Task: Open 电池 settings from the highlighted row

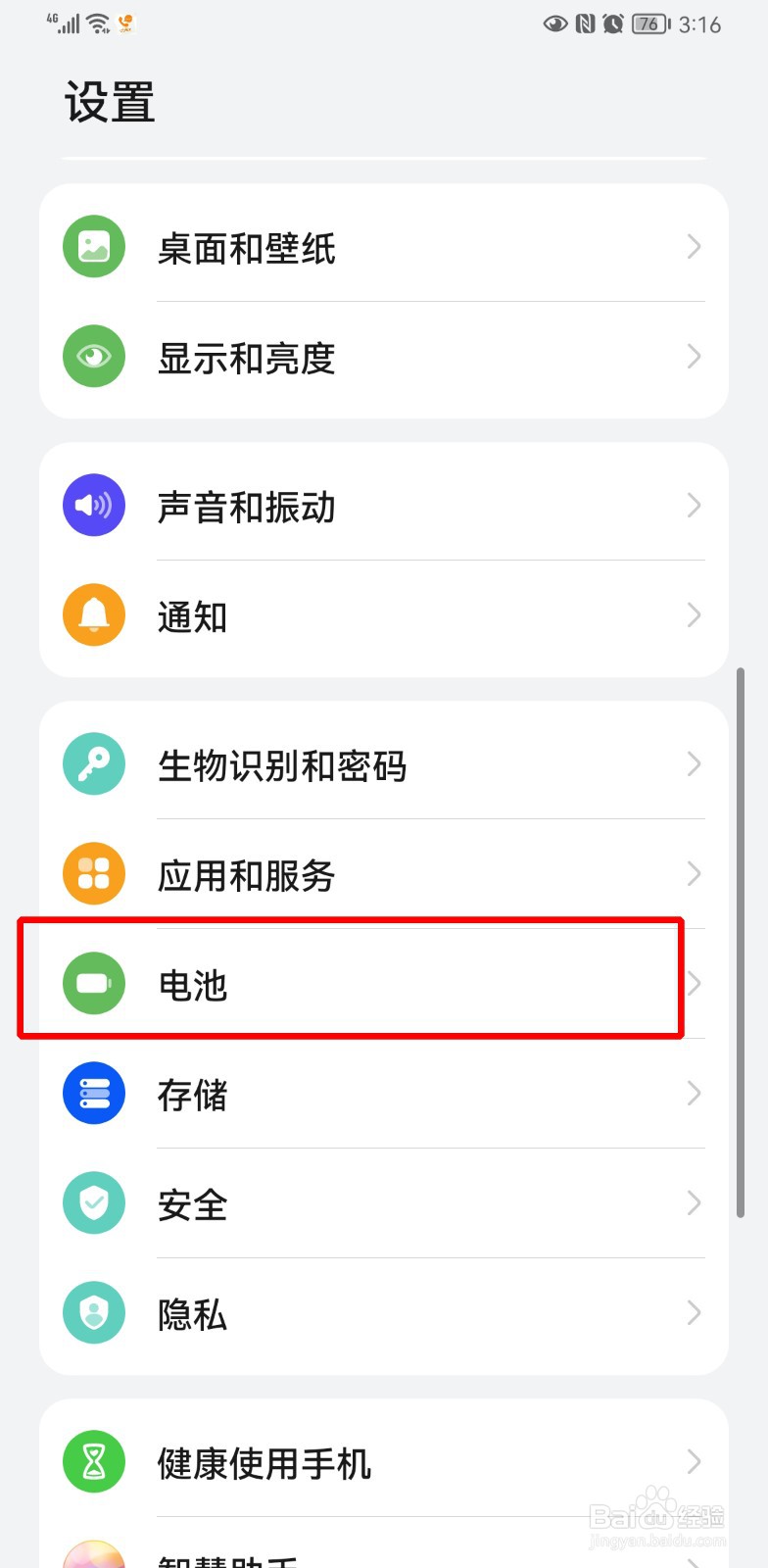Action: click(x=349, y=983)
